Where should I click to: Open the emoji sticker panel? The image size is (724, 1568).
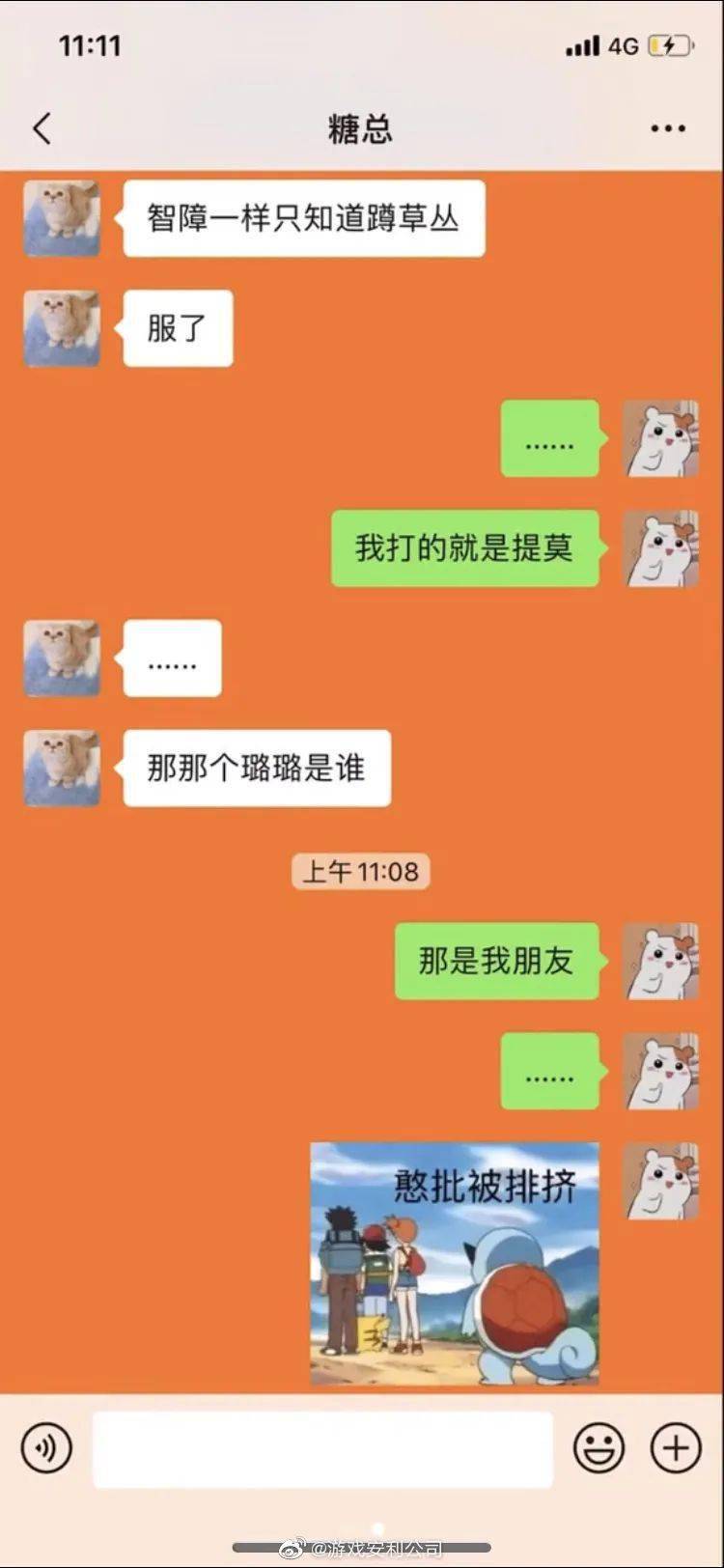(x=599, y=1448)
